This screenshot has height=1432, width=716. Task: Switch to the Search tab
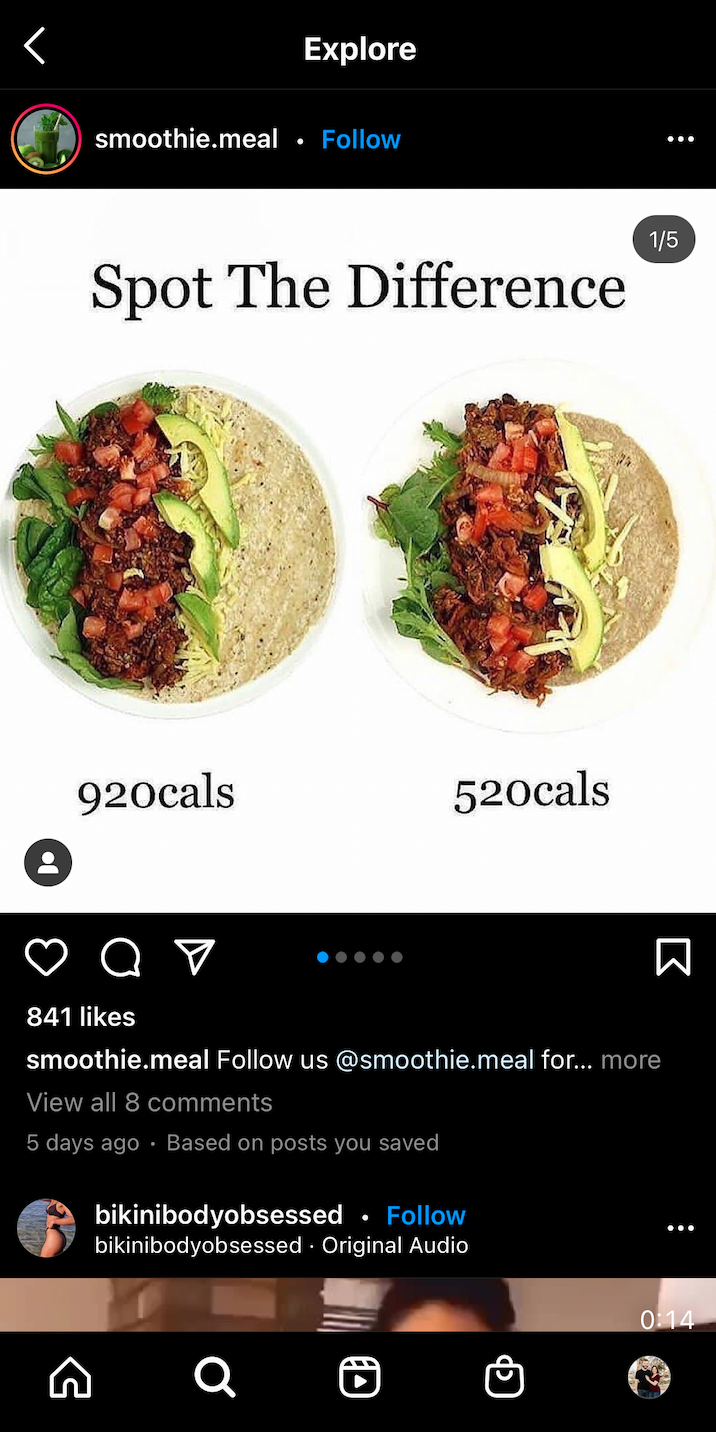(x=215, y=1378)
